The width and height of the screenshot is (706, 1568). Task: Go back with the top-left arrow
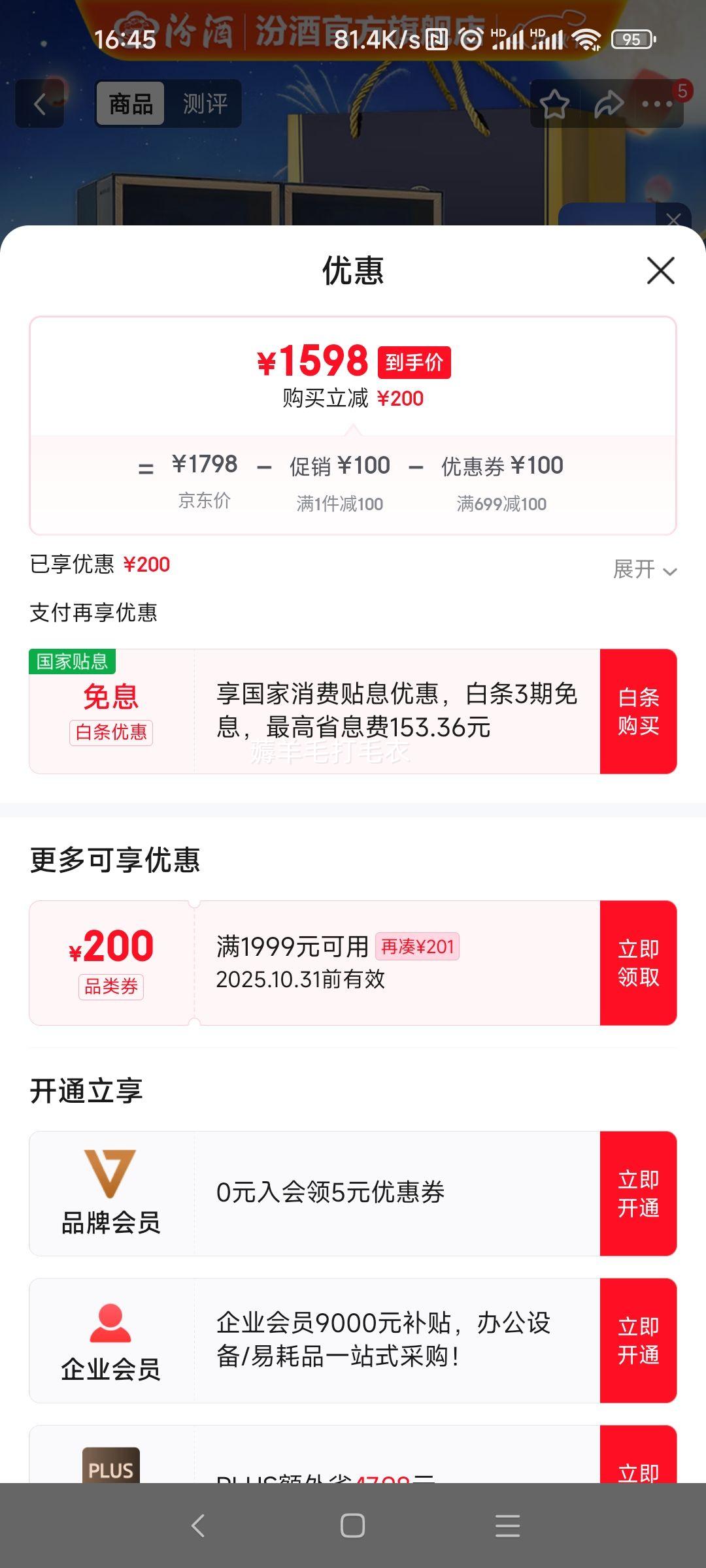coord(40,104)
